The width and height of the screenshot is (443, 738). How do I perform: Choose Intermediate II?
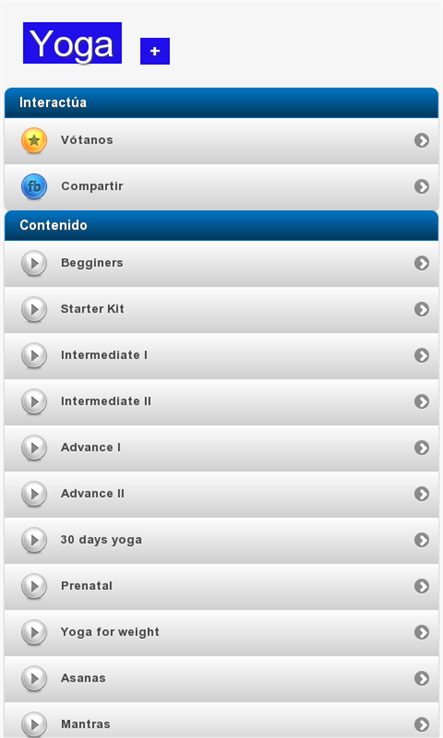[221, 402]
